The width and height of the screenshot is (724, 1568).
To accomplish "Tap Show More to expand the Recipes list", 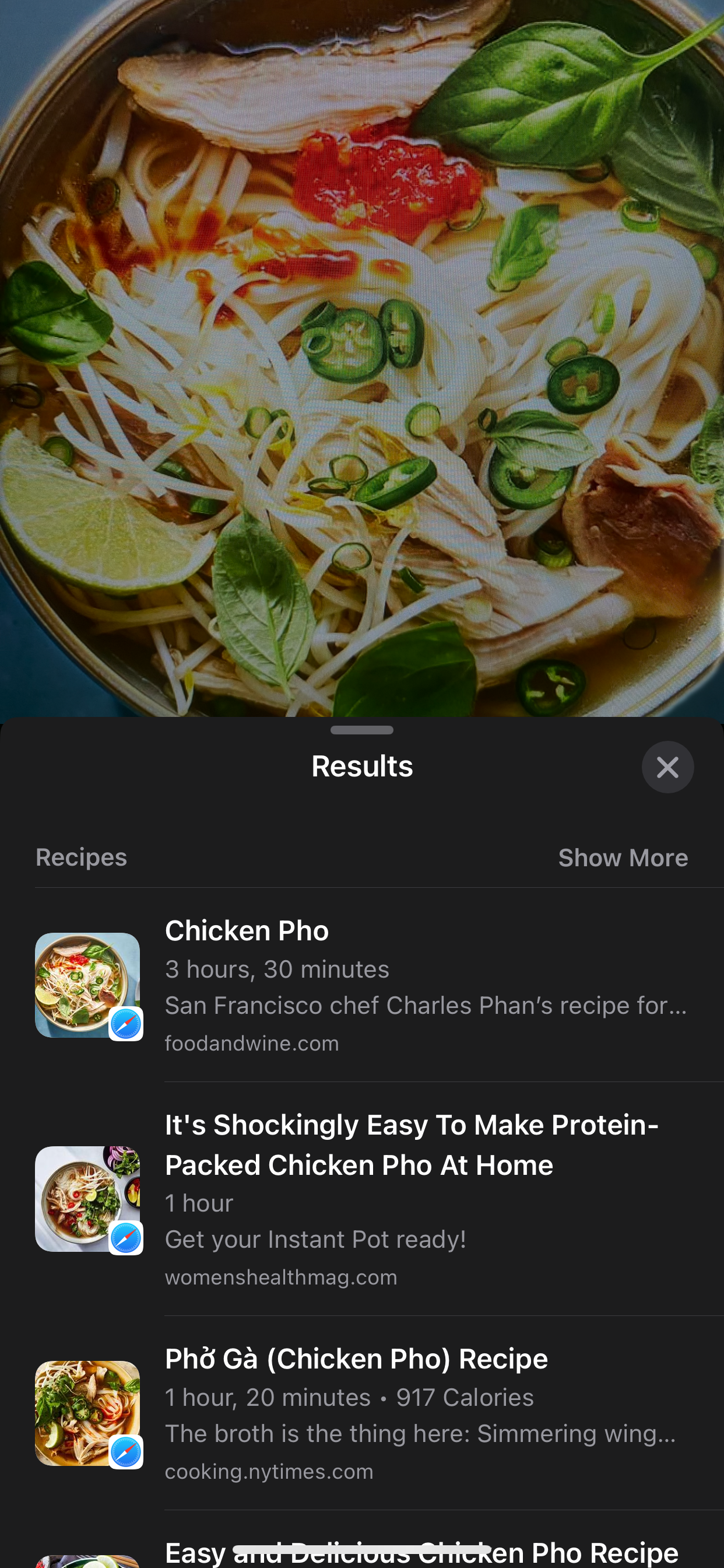I will (x=623, y=857).
